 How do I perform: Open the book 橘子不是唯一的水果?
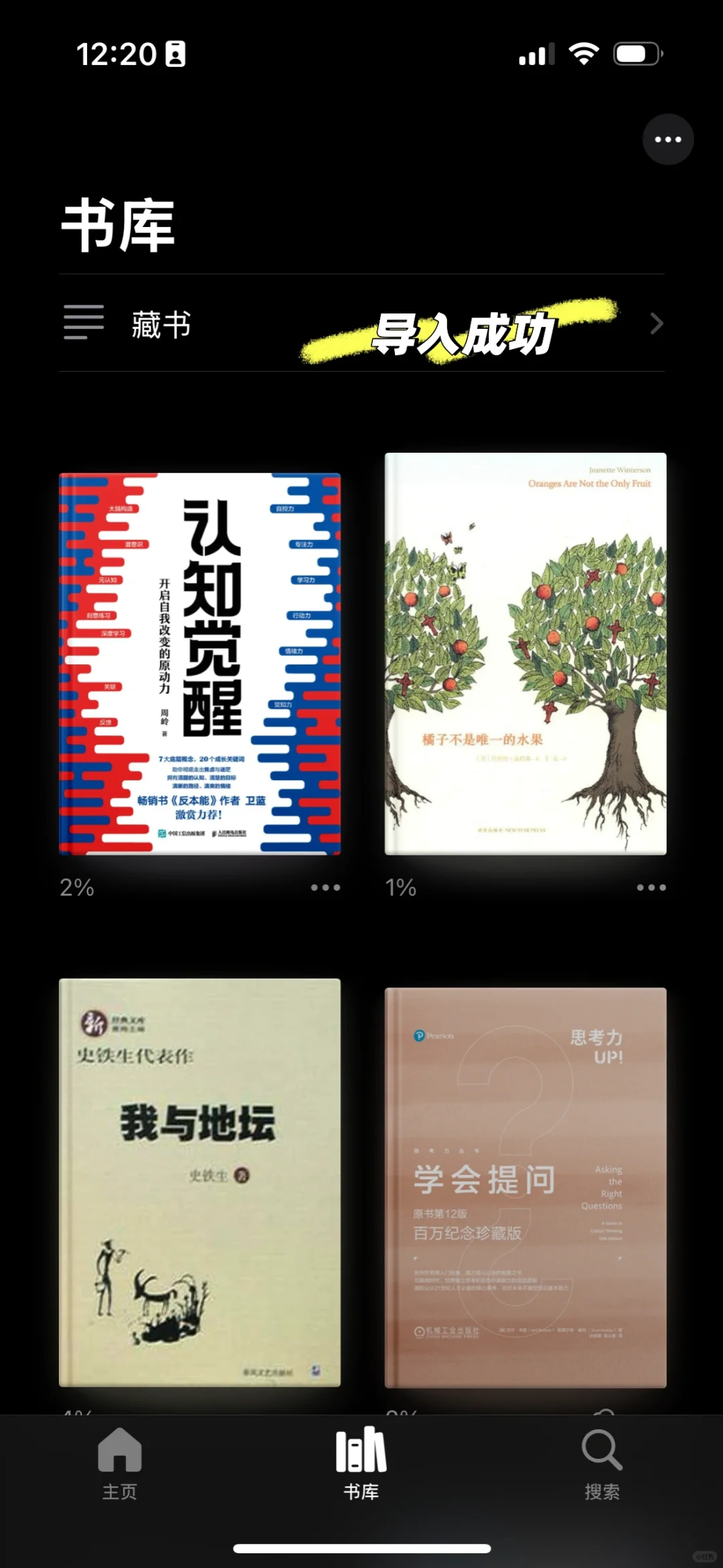point(526,654)
